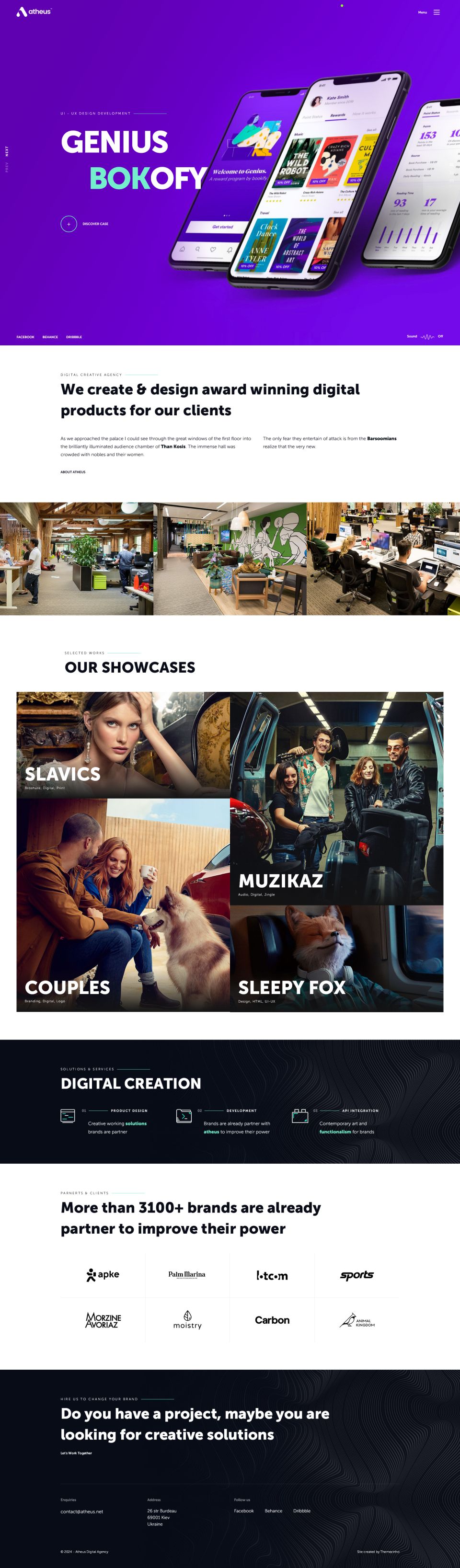Open Dribbble link in hero
Screen dimensions: 460x1568
click(74, 337)
